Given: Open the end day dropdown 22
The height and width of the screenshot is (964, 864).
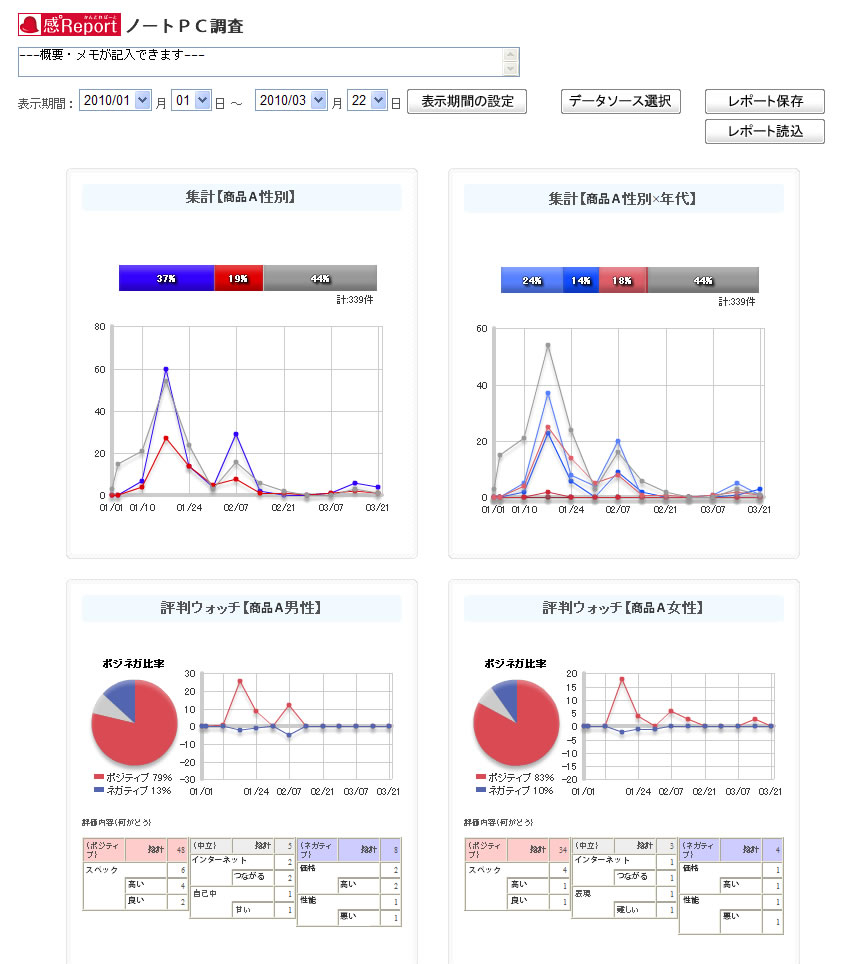Looking at the screenshot, I should tap(367, 101).
